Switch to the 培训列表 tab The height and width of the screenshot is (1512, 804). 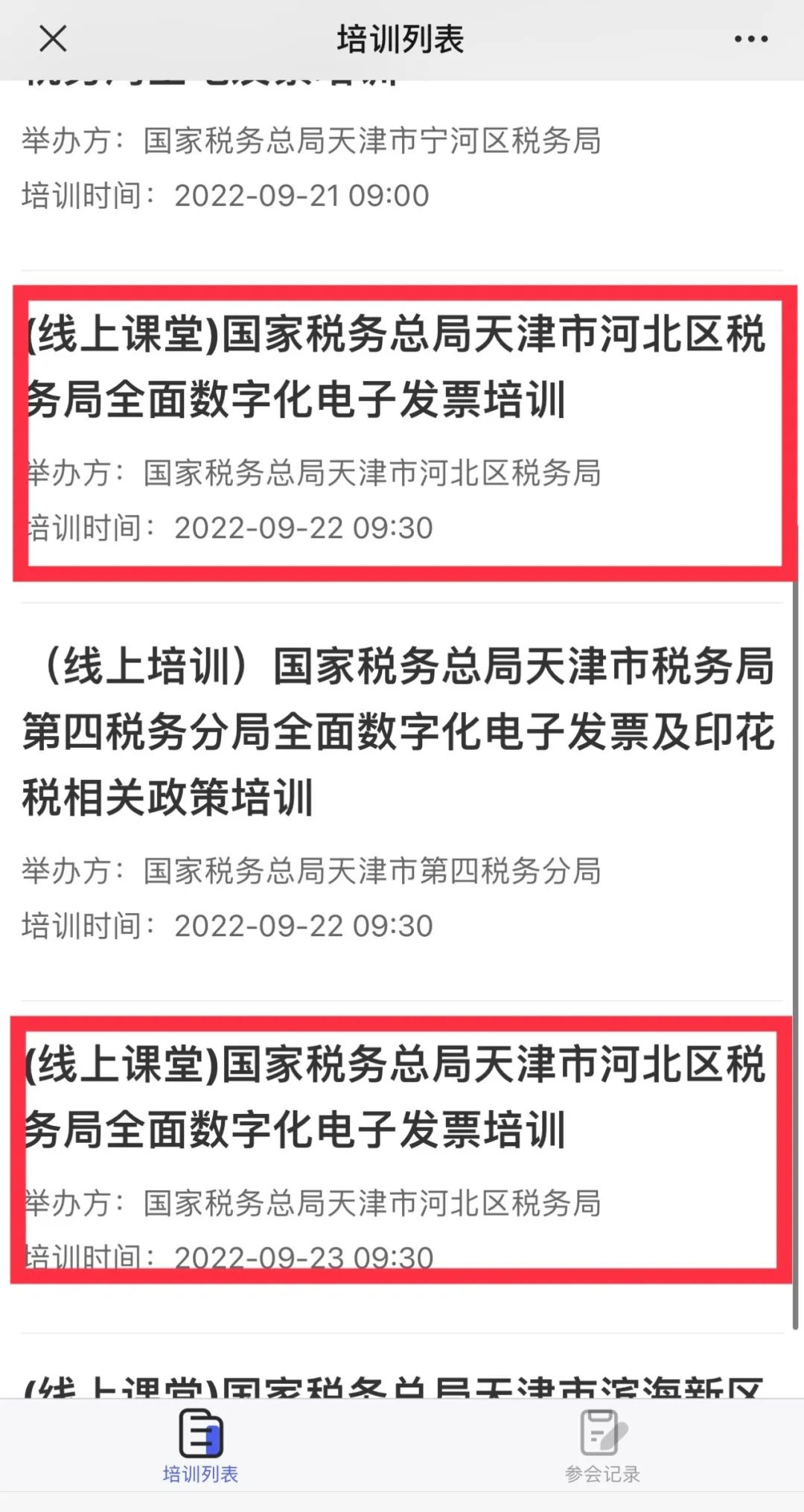click(x=200, y=1446)
